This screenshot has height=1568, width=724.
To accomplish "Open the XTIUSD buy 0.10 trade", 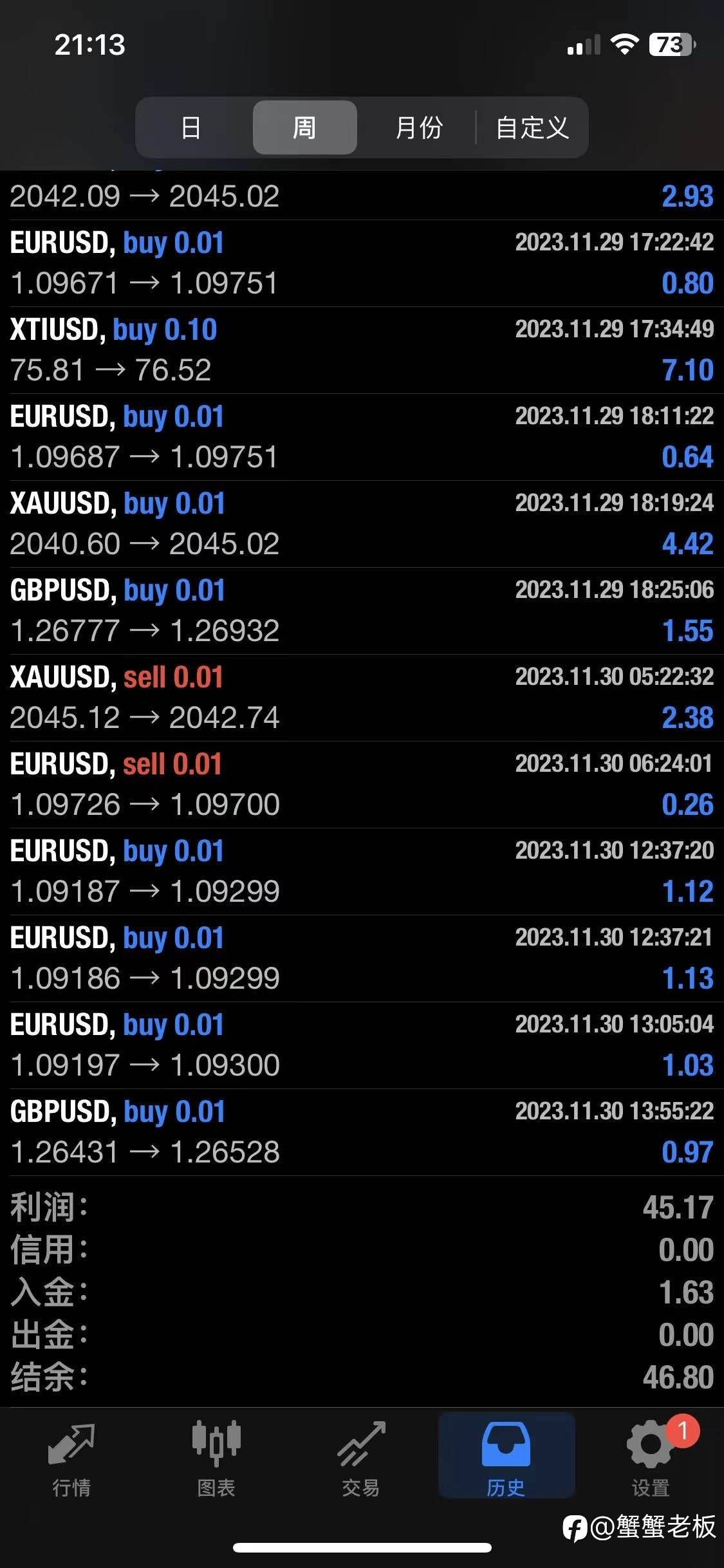I will 362,350.
